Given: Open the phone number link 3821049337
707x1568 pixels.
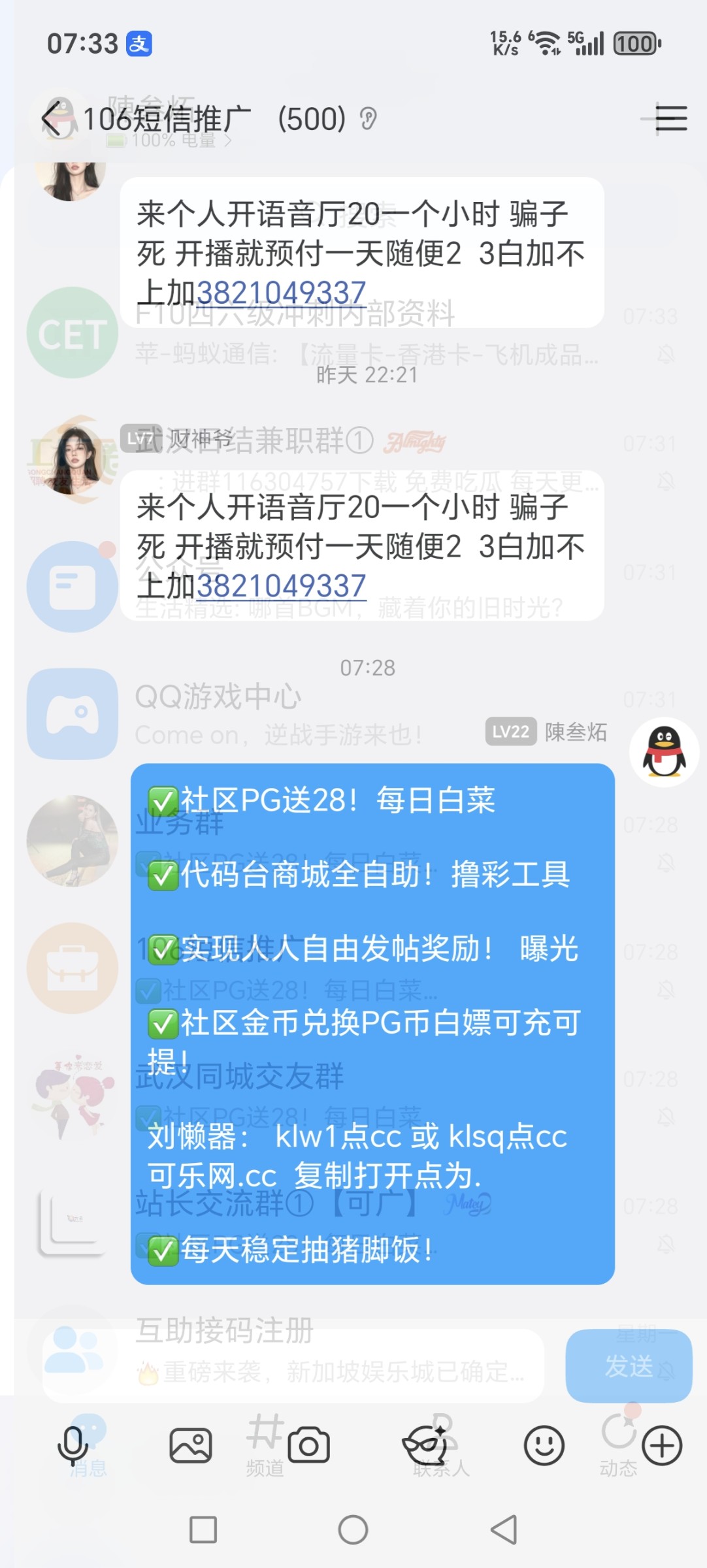Looking at the screenshot, I should [282, 587].
